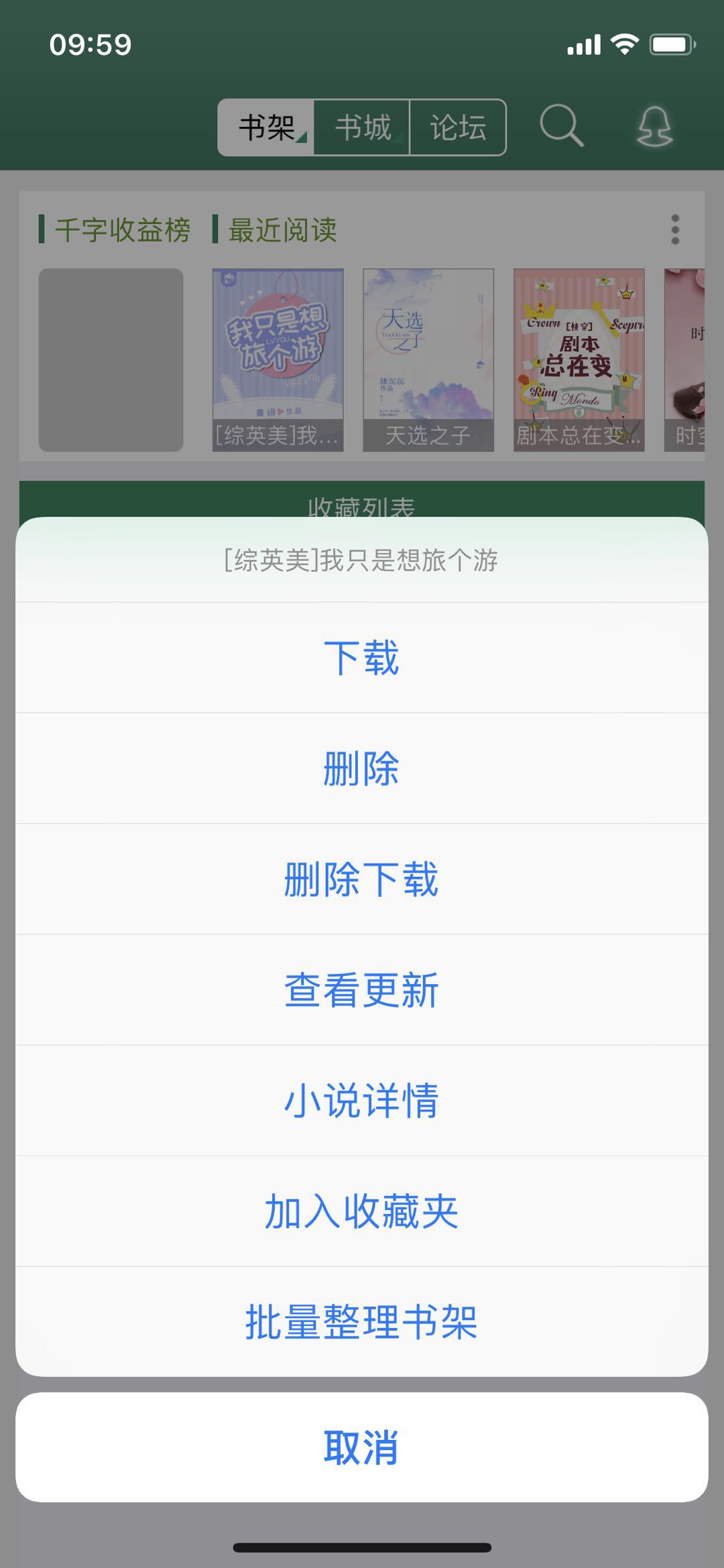Image resolution: width=724 pixels, height=1568 pixels.
Task: Select 查看更新 to check for updates
Action: pyautogui.click(x=361, y=989)
